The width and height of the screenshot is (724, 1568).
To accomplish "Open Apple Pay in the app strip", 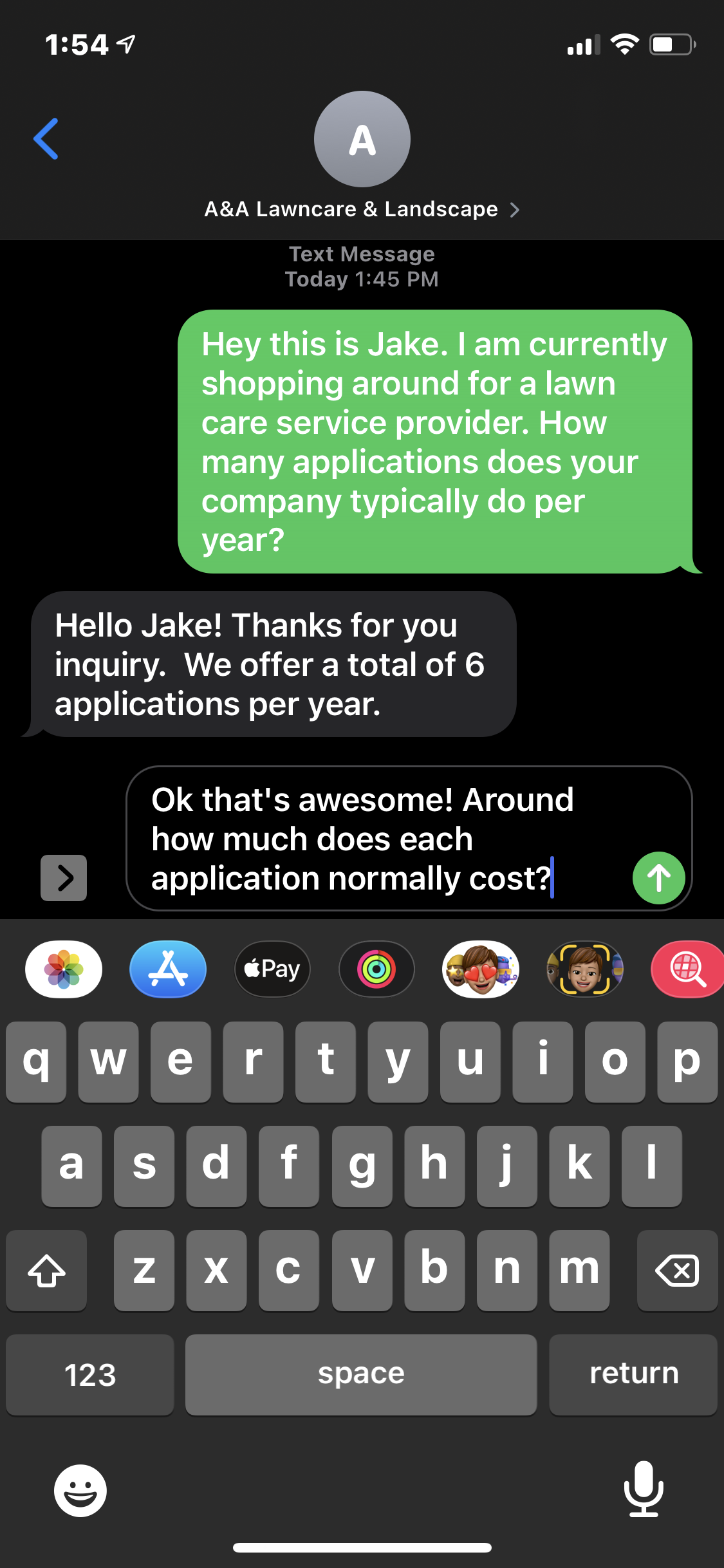I will pyautogui.click(x=272, y=969).
